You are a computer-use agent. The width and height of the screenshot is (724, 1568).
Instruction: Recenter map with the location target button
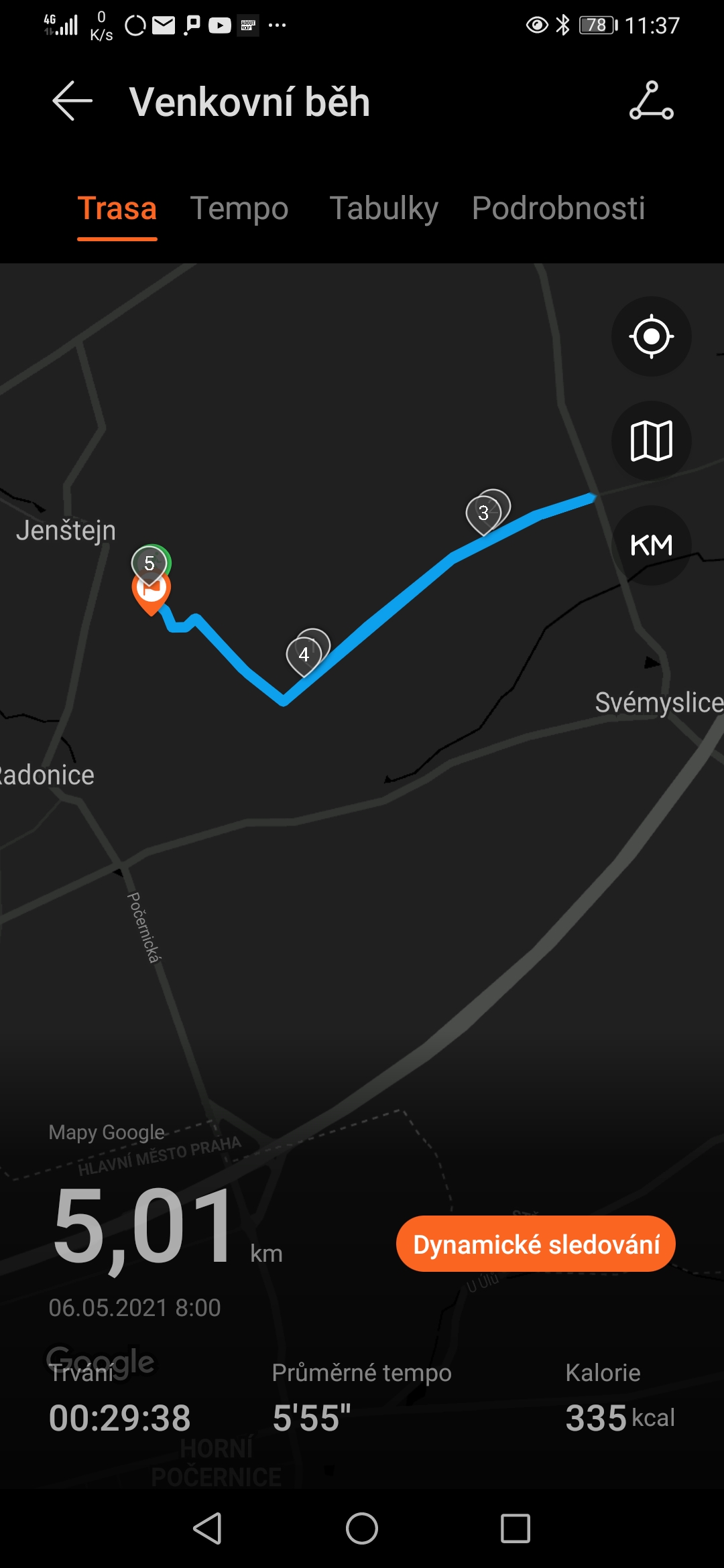[651, 336]
